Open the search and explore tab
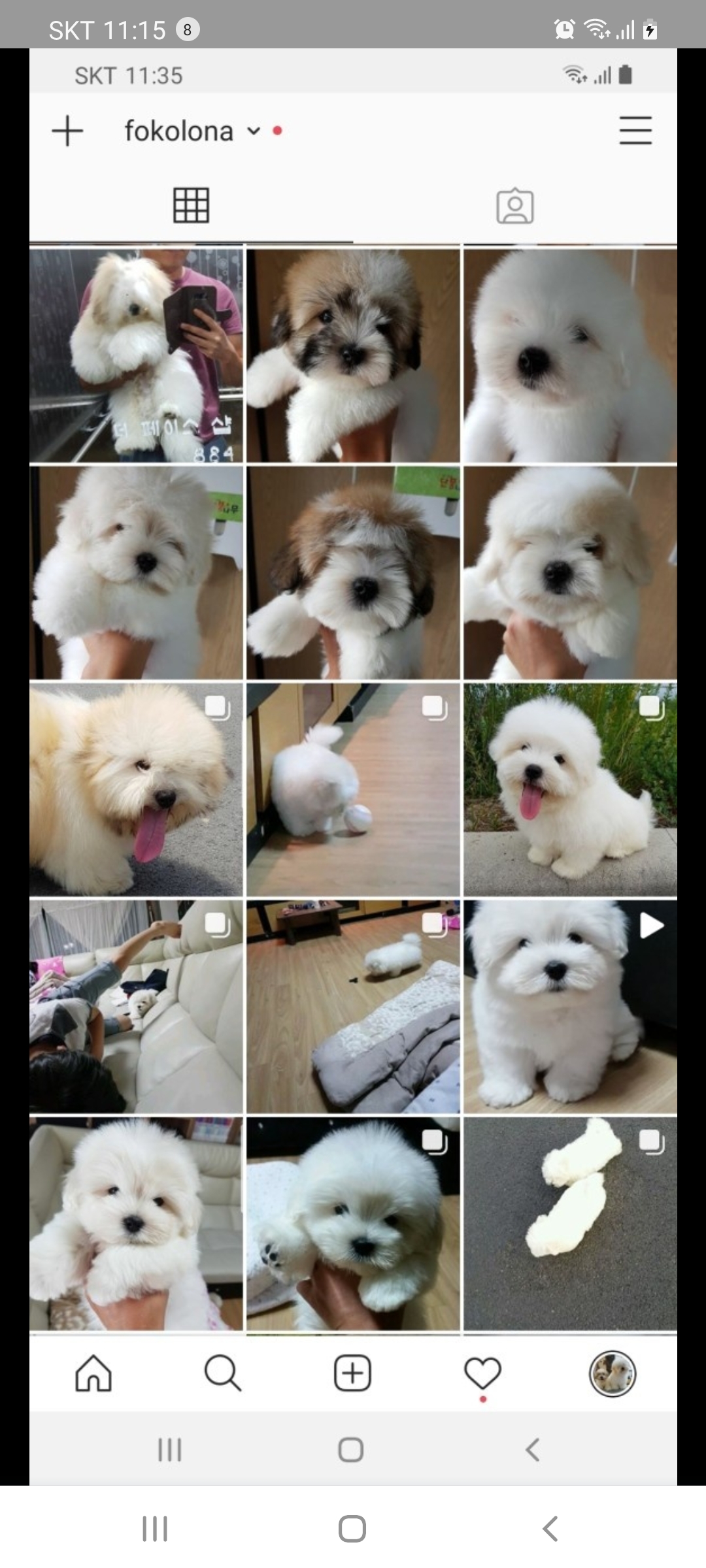The image size is (706, 1568). coord(222,1373)
